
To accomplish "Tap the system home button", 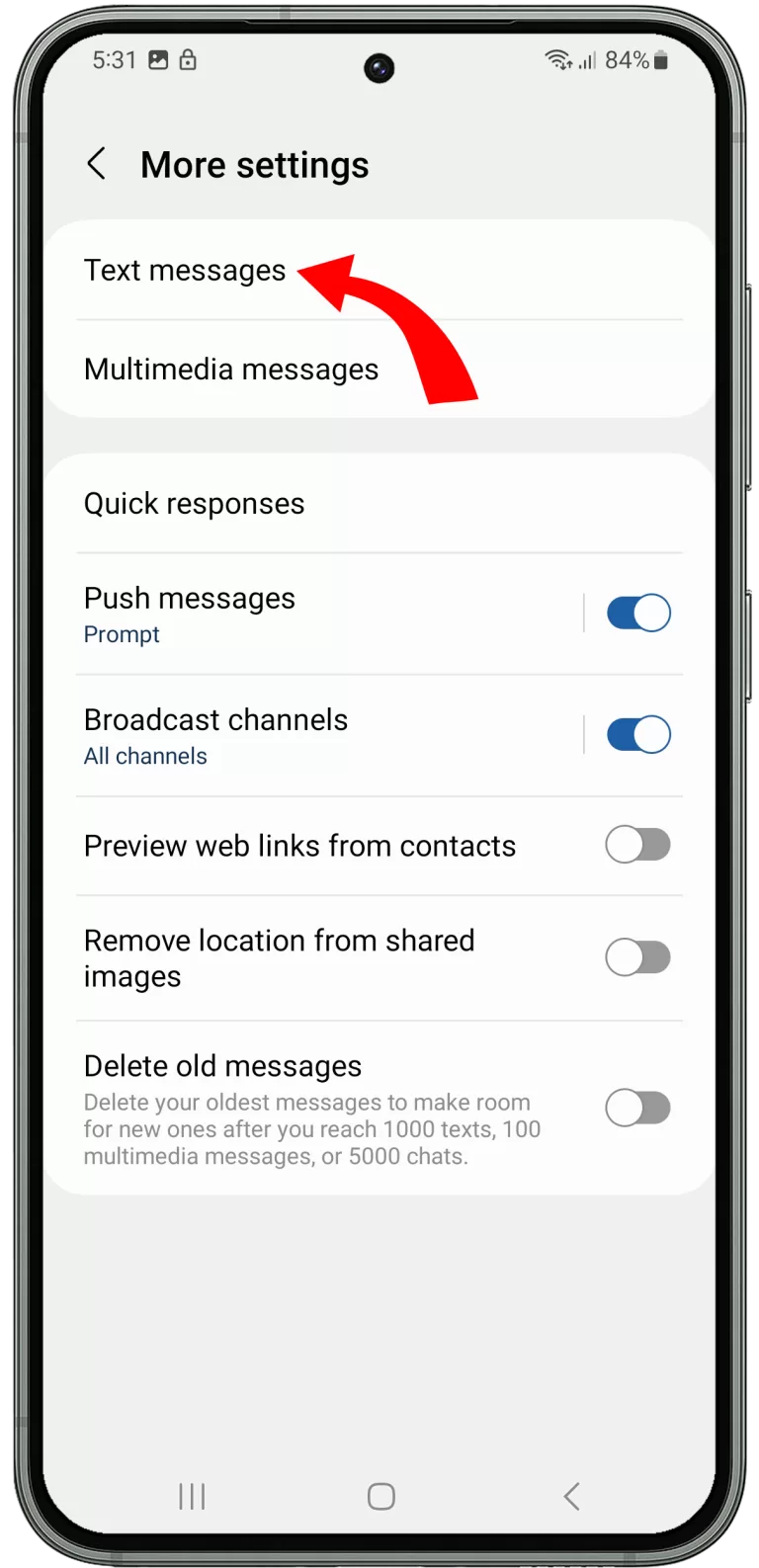I will click(380, 1496).
